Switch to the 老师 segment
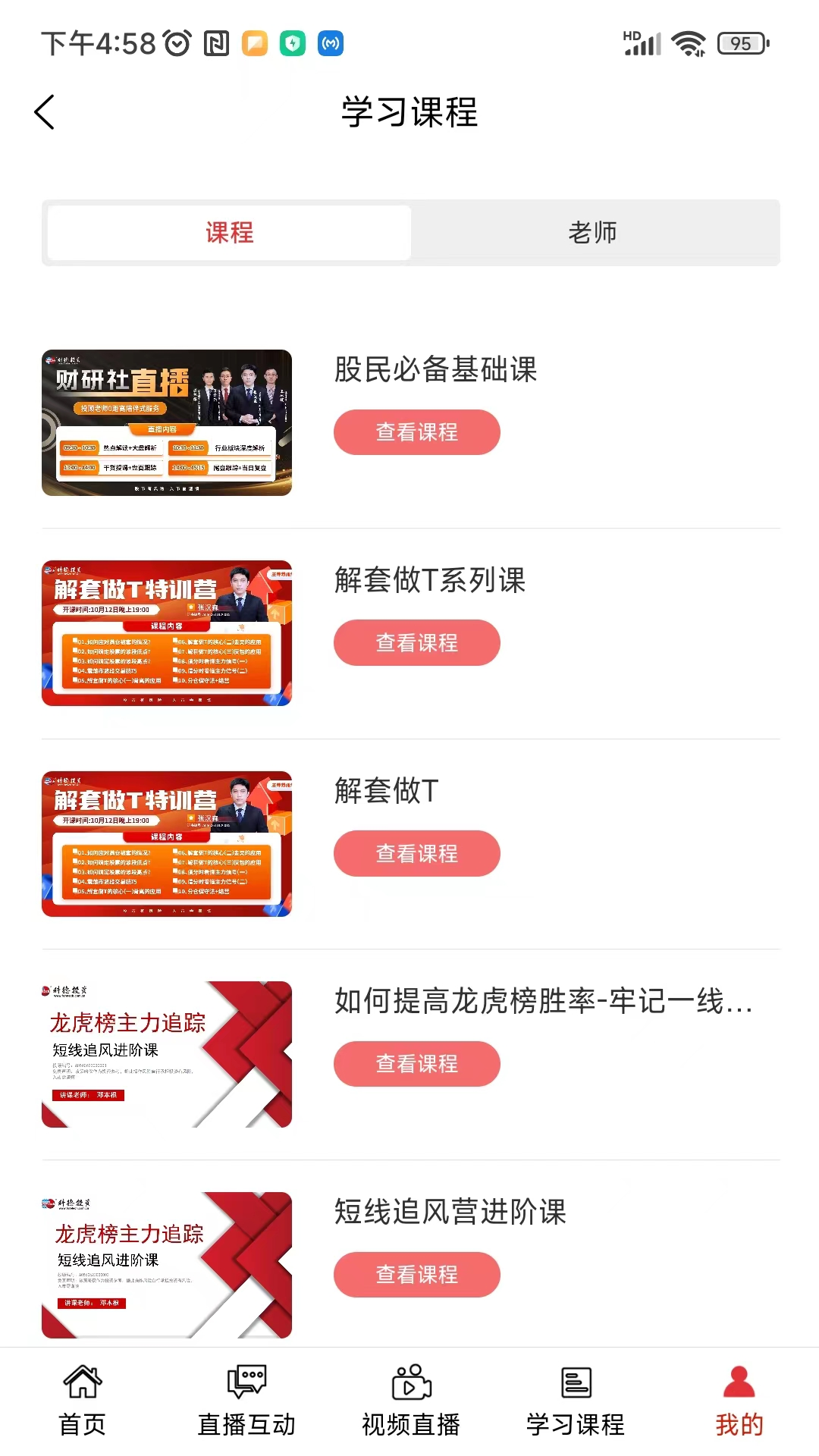The image size is (819, 1456). (593, 233)
